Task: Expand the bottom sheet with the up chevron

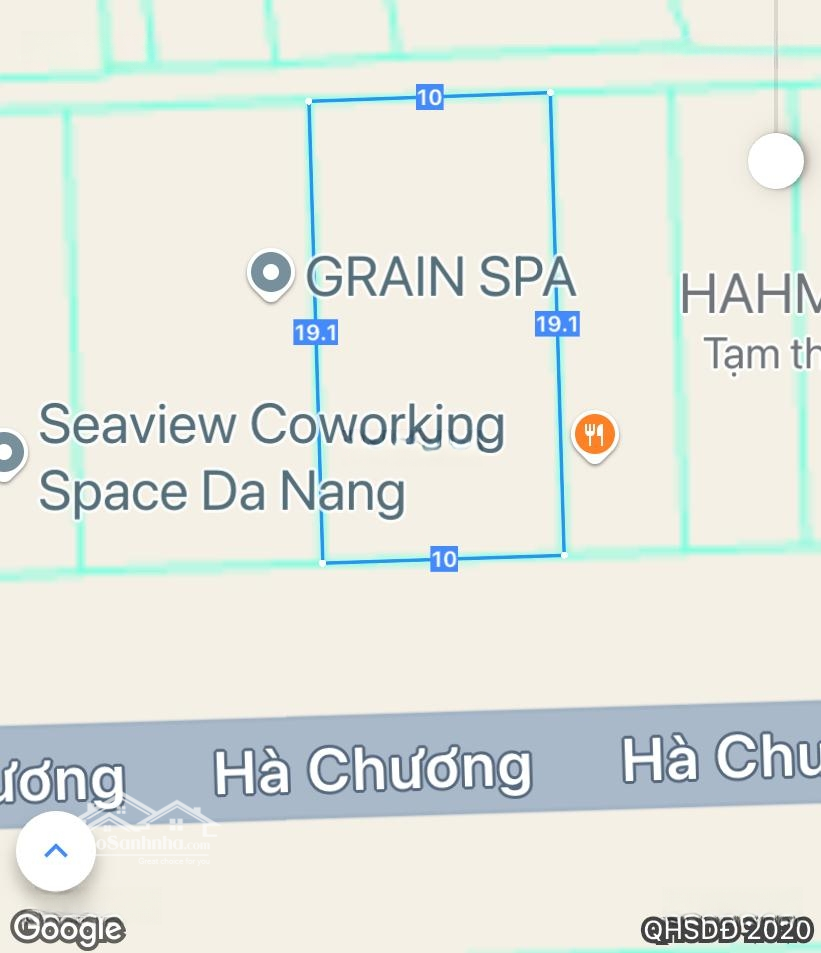Action: pos(56,851)
